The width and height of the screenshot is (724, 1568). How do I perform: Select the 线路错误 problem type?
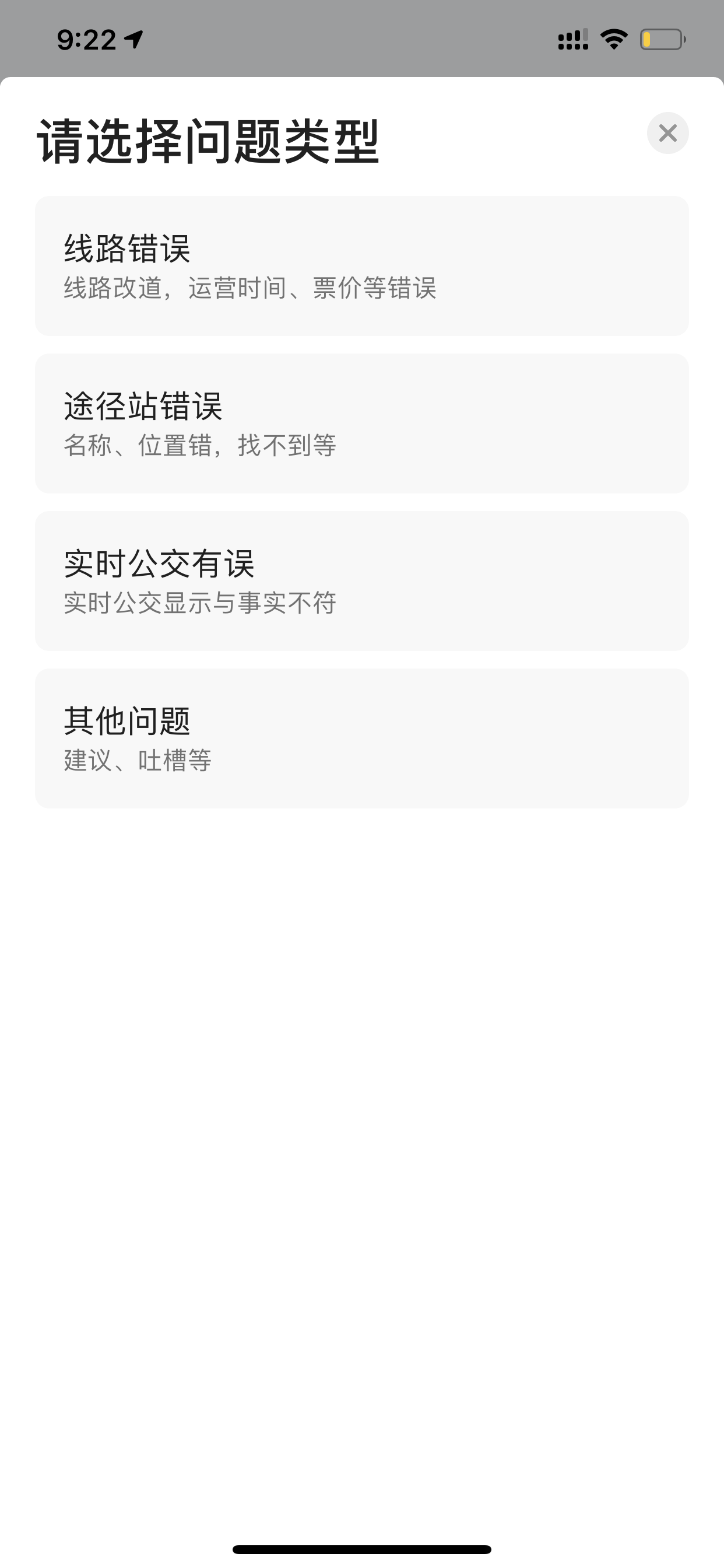click(362, 266)
